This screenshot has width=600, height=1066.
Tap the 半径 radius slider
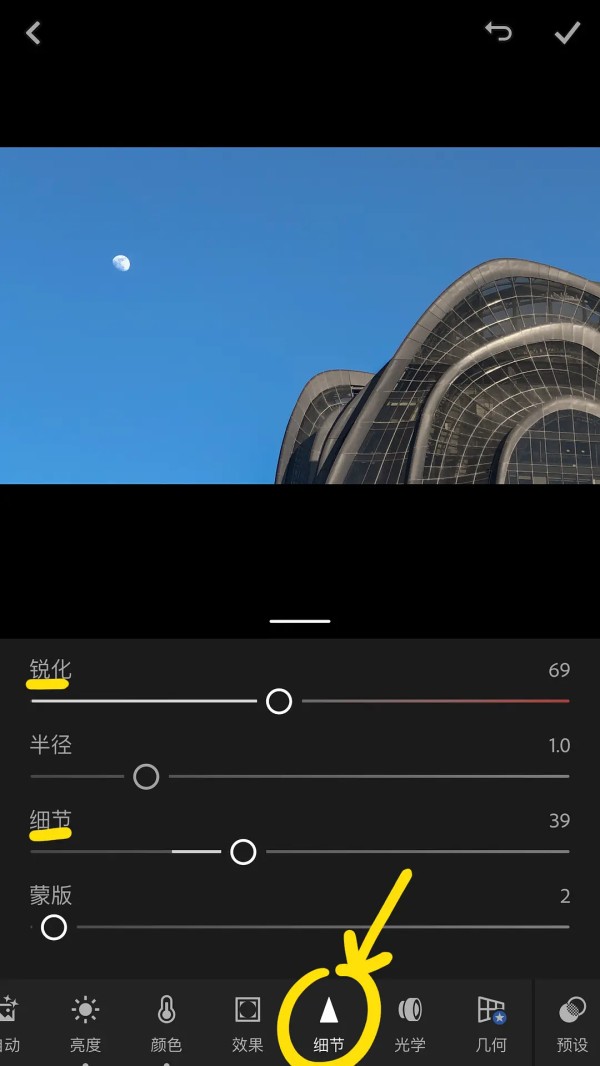point(146,776)
